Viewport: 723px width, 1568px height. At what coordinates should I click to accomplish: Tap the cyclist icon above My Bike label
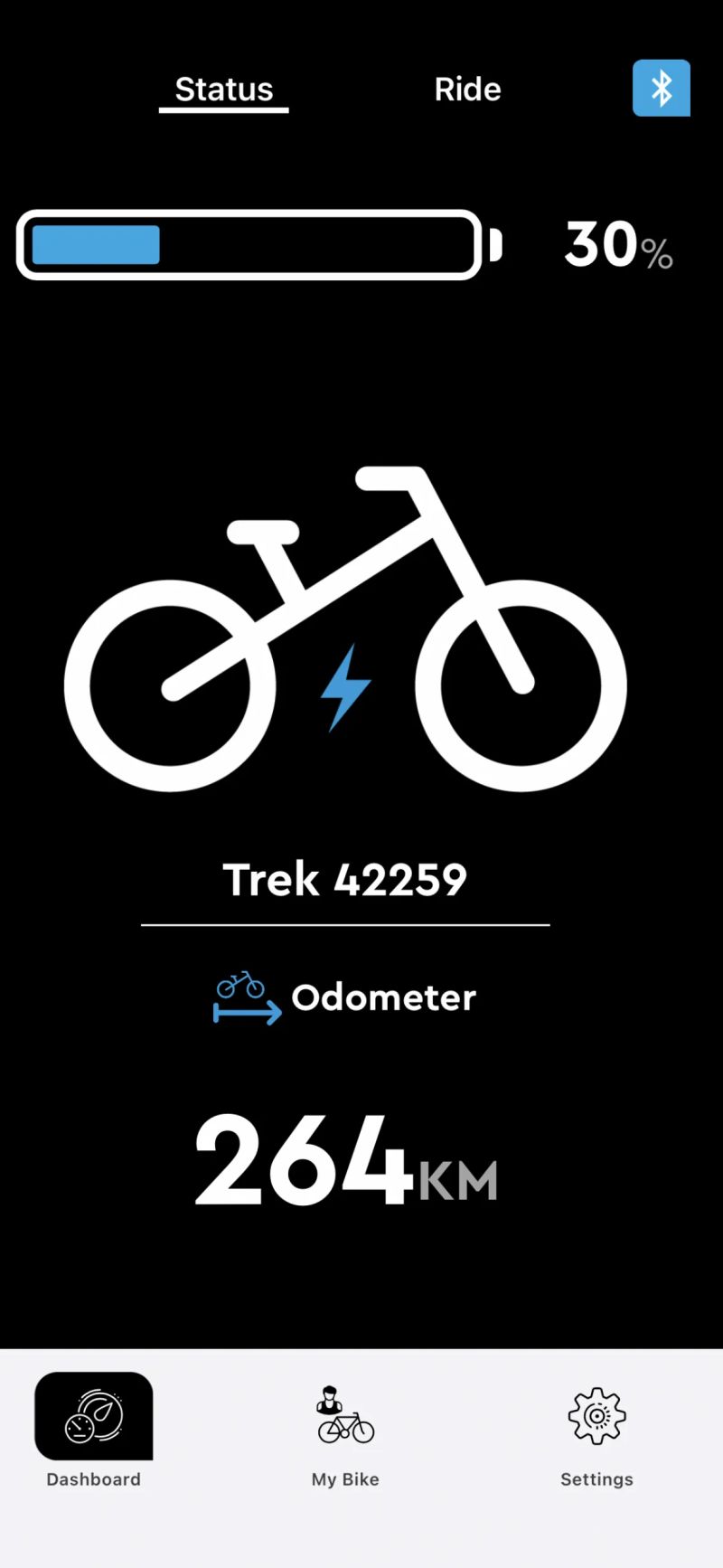[x=331, y=1398]
